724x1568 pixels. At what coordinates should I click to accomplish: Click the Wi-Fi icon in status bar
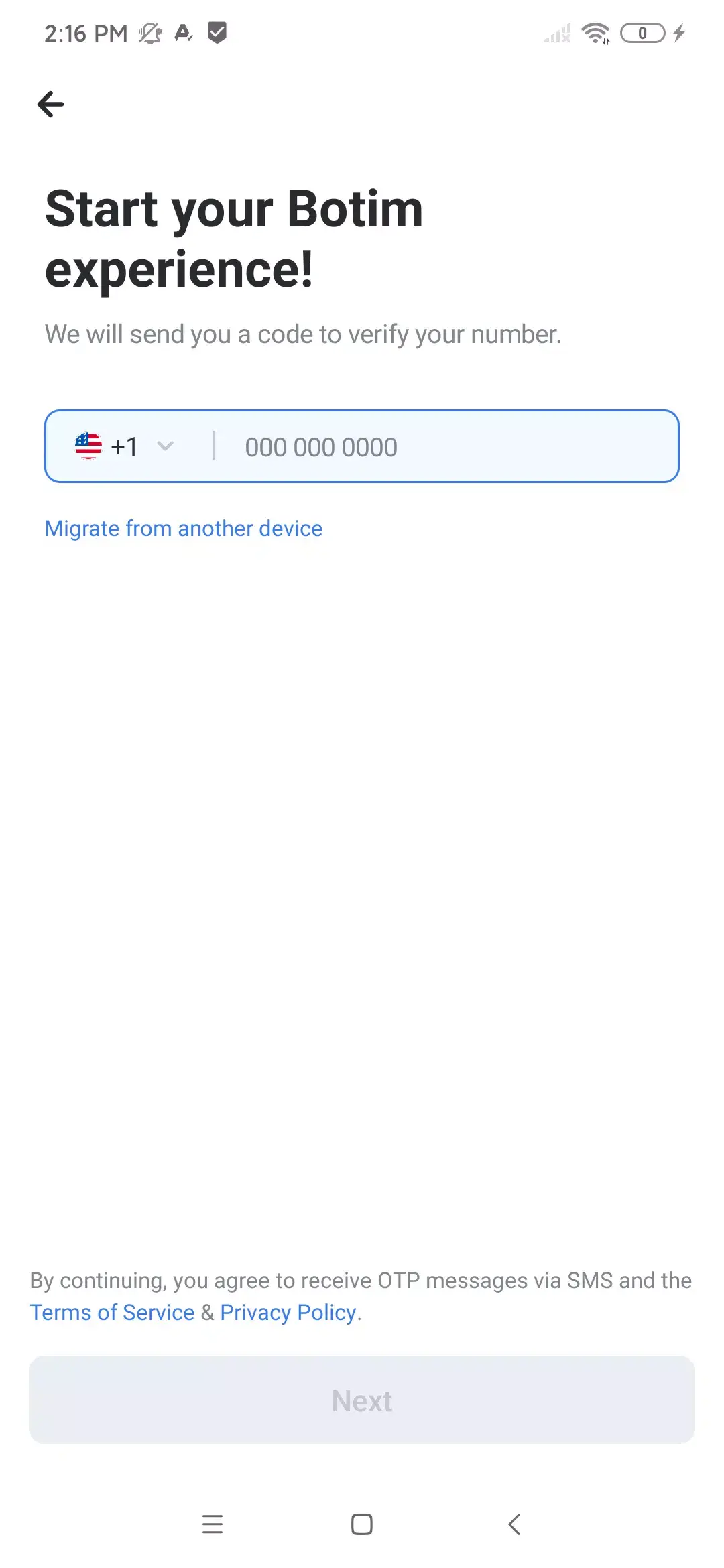point(594,33)
